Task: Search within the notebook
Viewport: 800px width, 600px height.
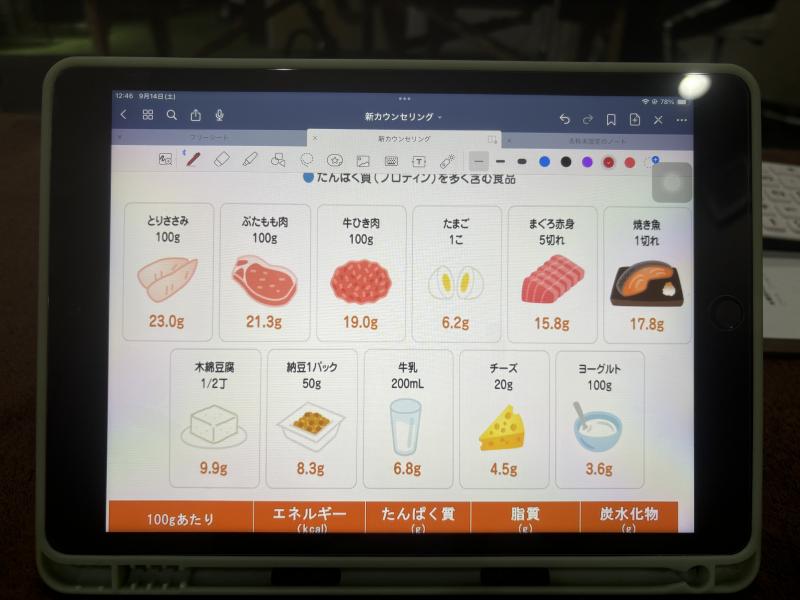Action: (172, 115)
